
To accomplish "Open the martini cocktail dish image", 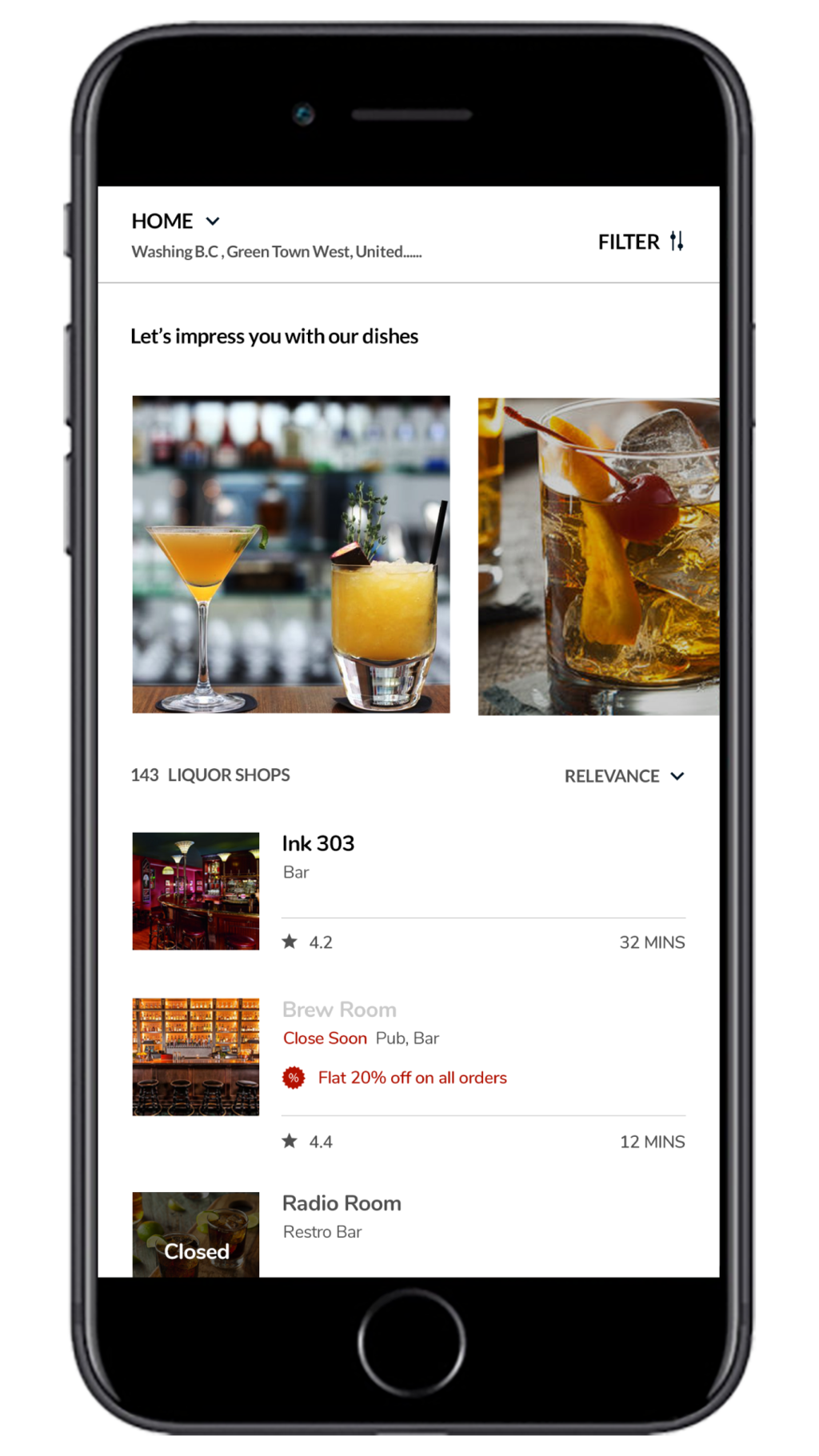I will [x=291, y=554].
